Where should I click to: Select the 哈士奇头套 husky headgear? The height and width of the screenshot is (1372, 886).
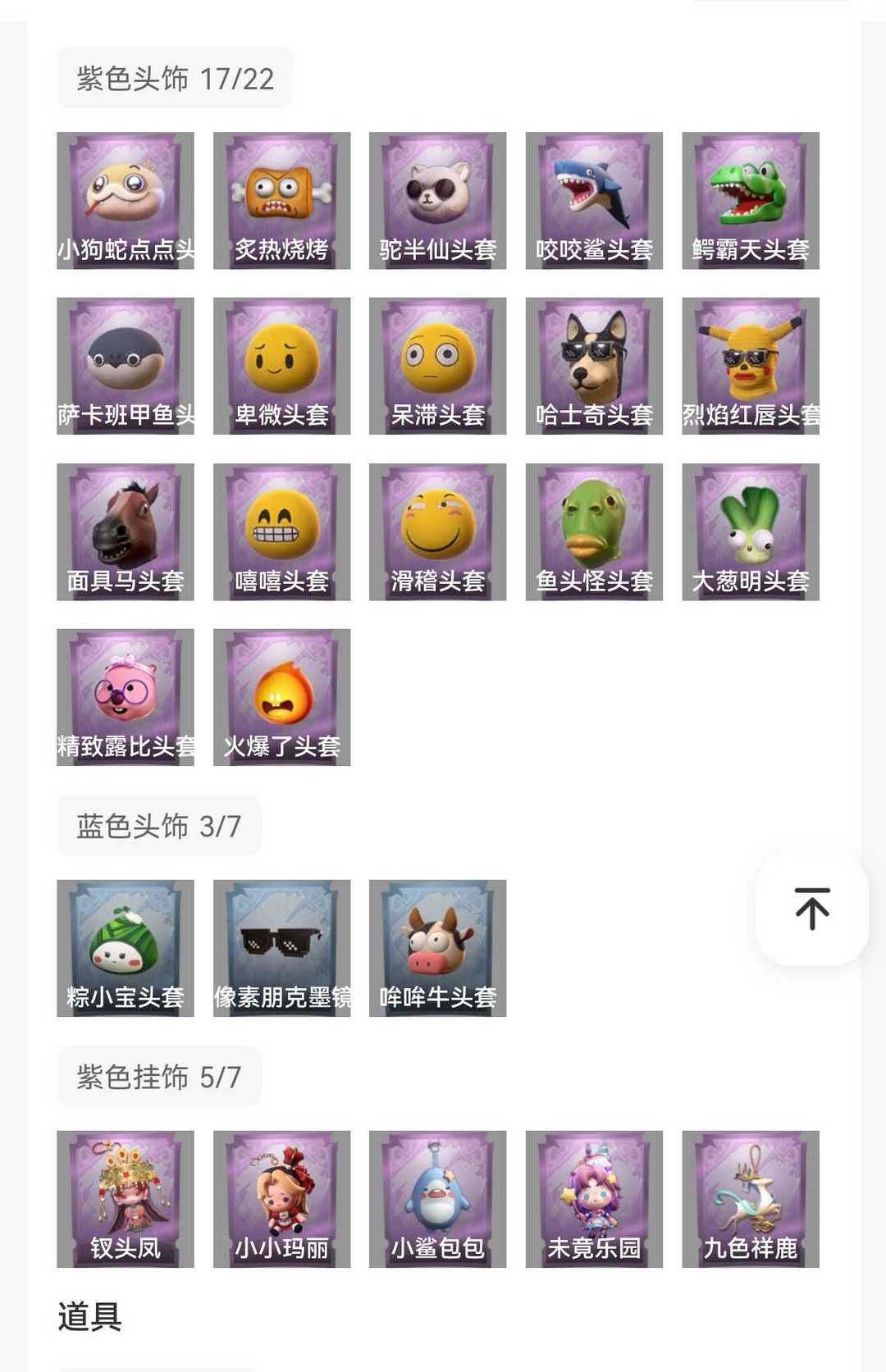coord(593,365)
